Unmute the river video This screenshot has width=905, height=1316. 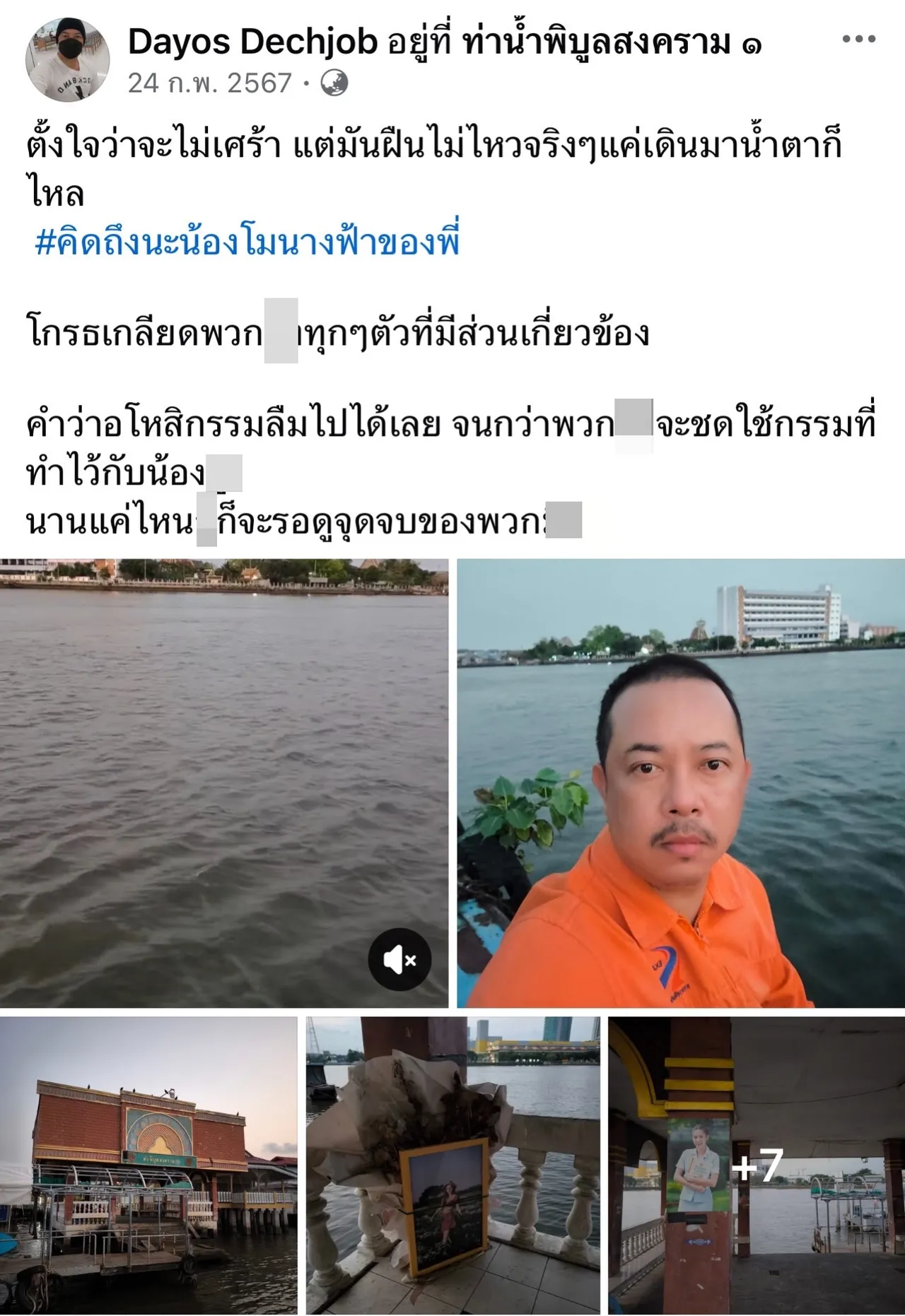[399, 959]
